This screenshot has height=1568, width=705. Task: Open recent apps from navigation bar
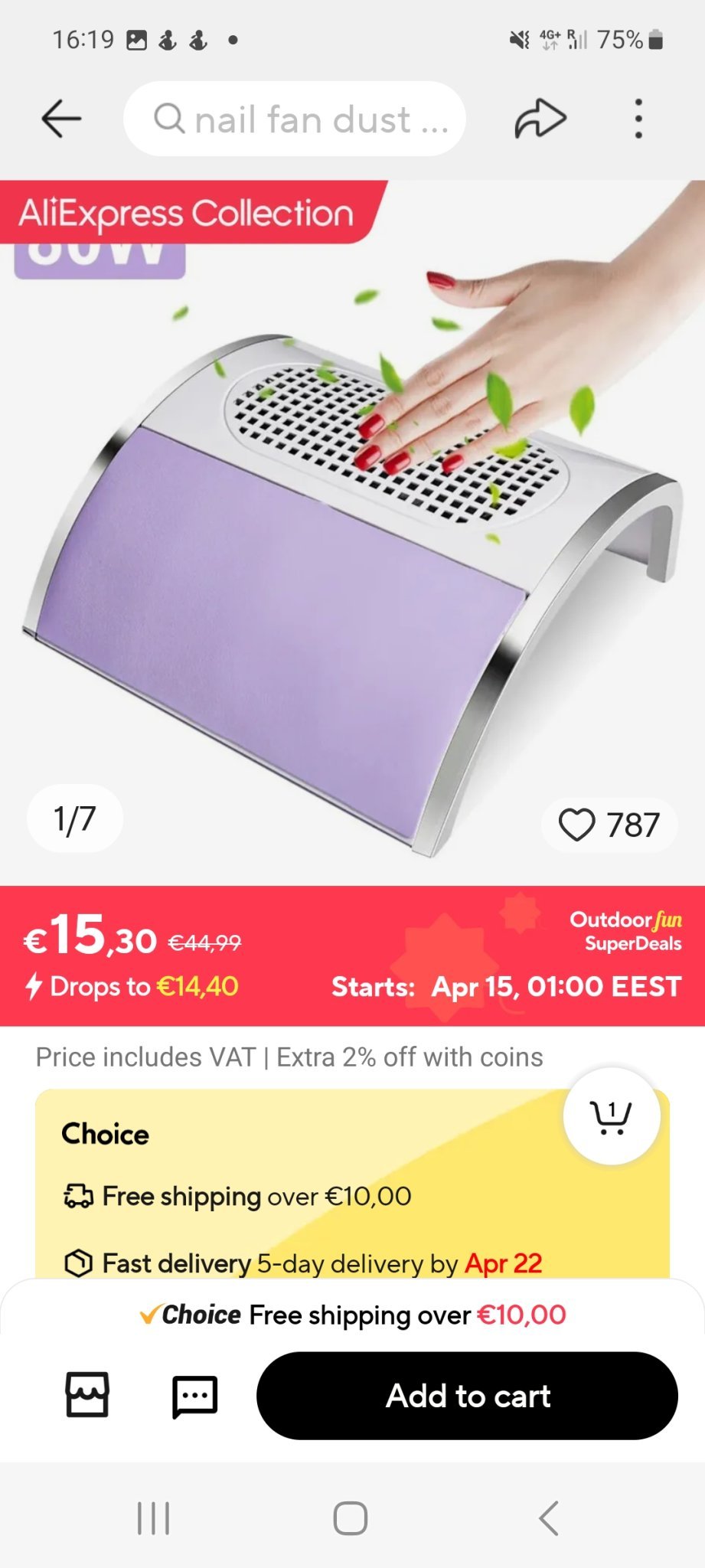(x=153, y=1517)
